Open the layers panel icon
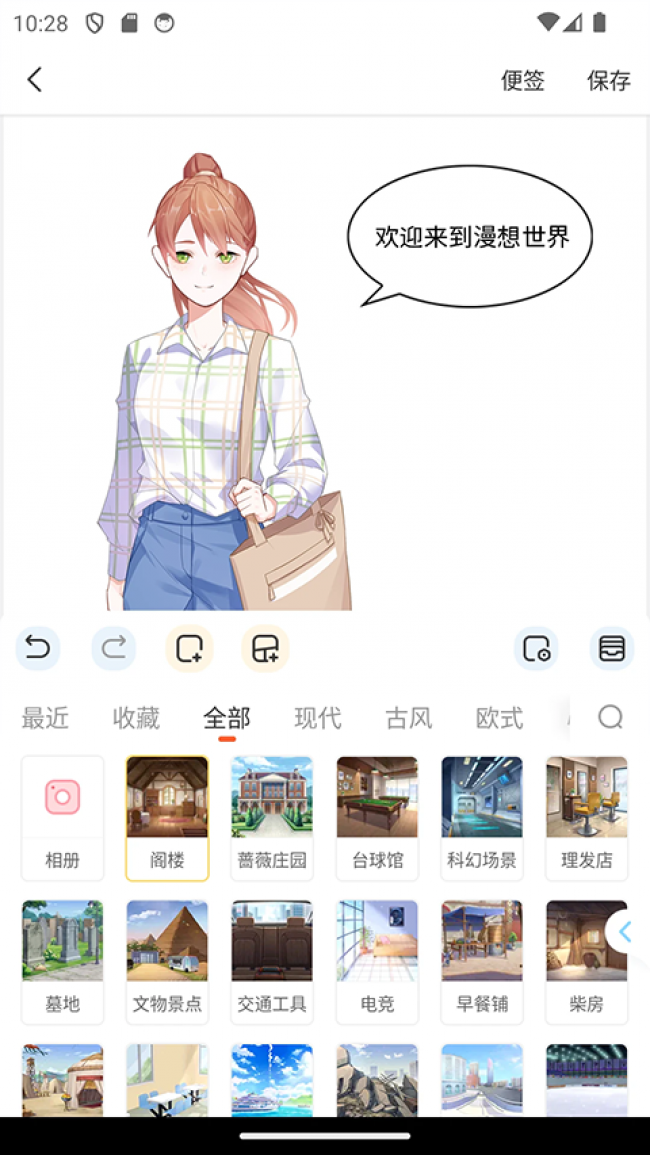This screenshot has height=1155, width=650. [611, 649]
